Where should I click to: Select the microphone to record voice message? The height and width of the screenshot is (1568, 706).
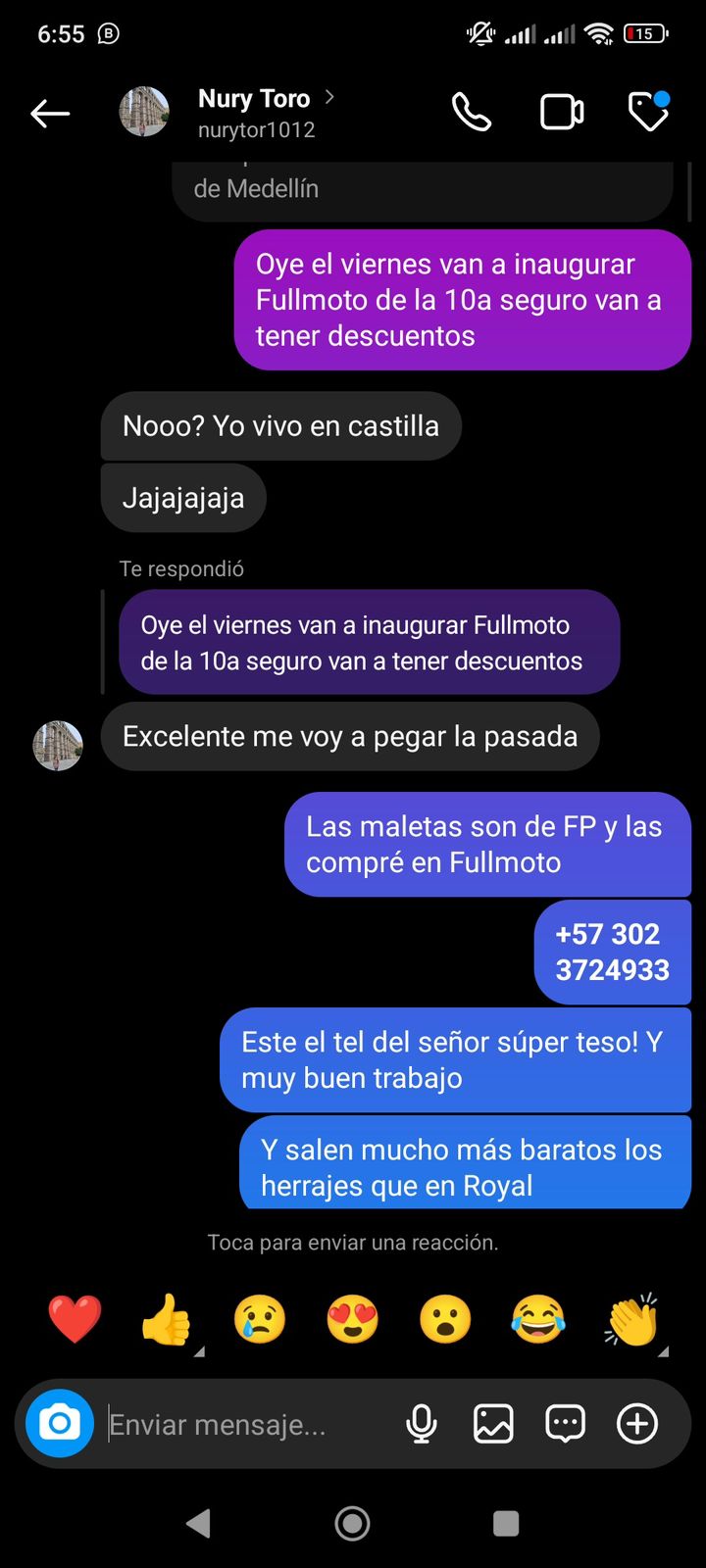[422, 1424]
